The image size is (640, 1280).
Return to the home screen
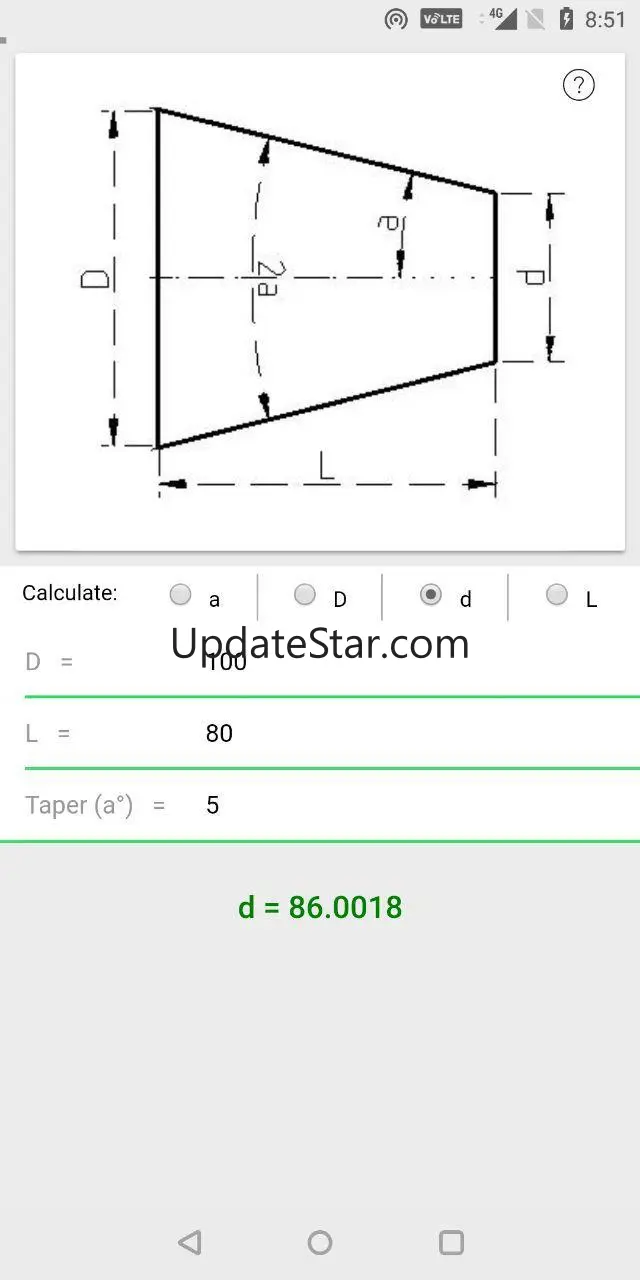click(x=320, y=1242)
